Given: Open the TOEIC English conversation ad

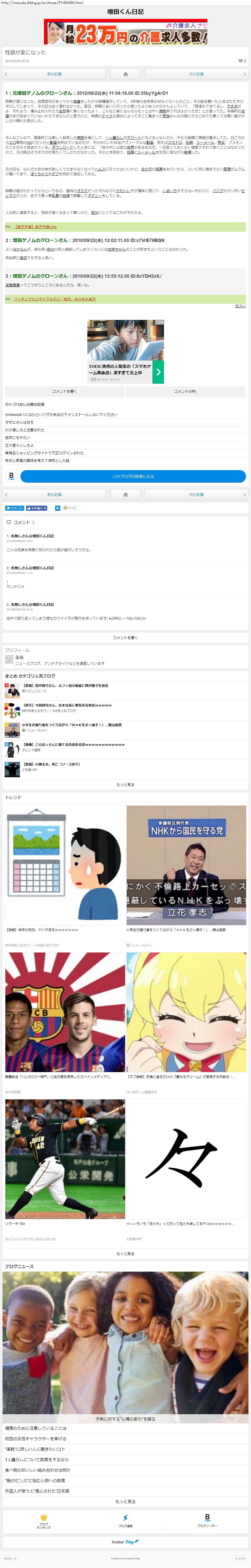Looking at the screenshot, I should 125,351.
